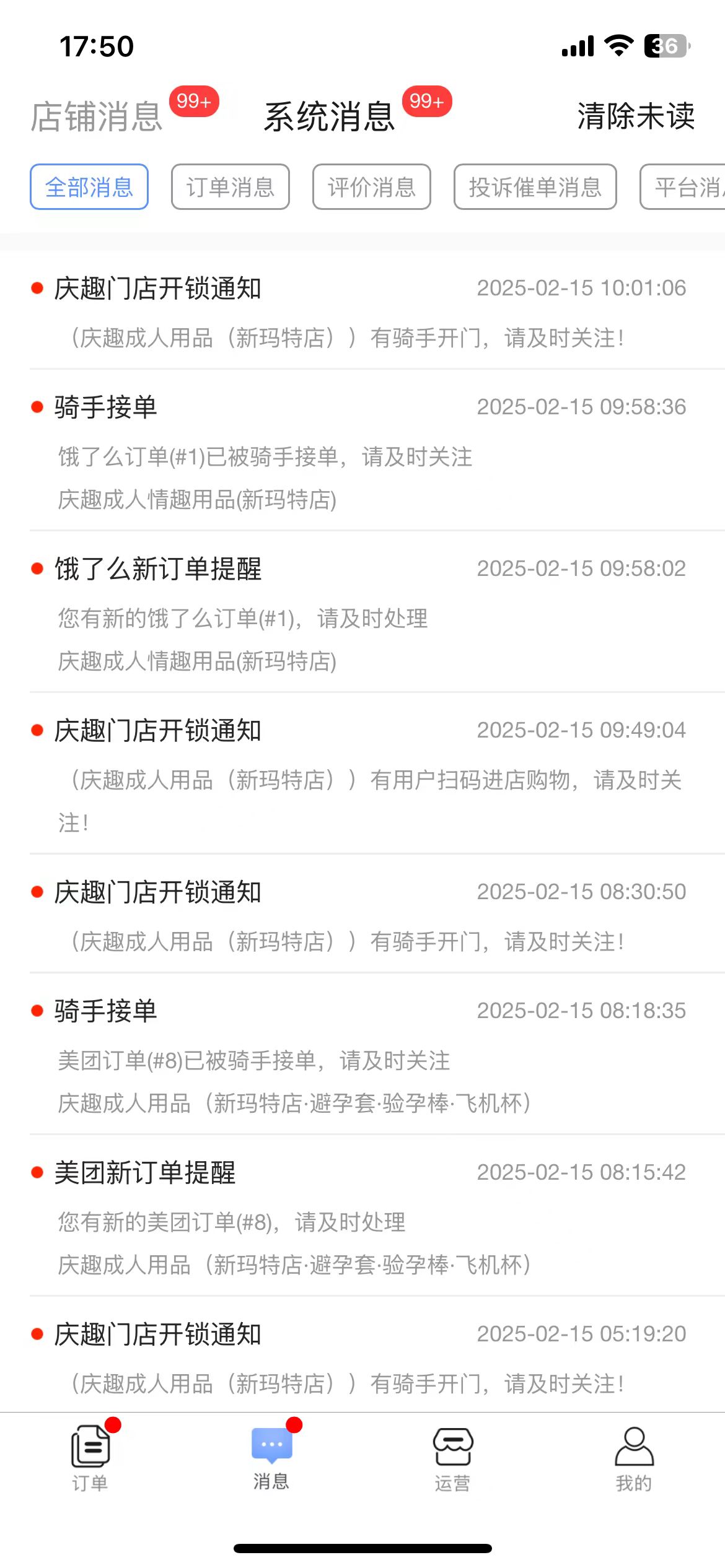This screenshot has height=1568, width=725.
Task: Open the 09:49:04 庆趣门店开锁通知 message
Action: point(359,775)
